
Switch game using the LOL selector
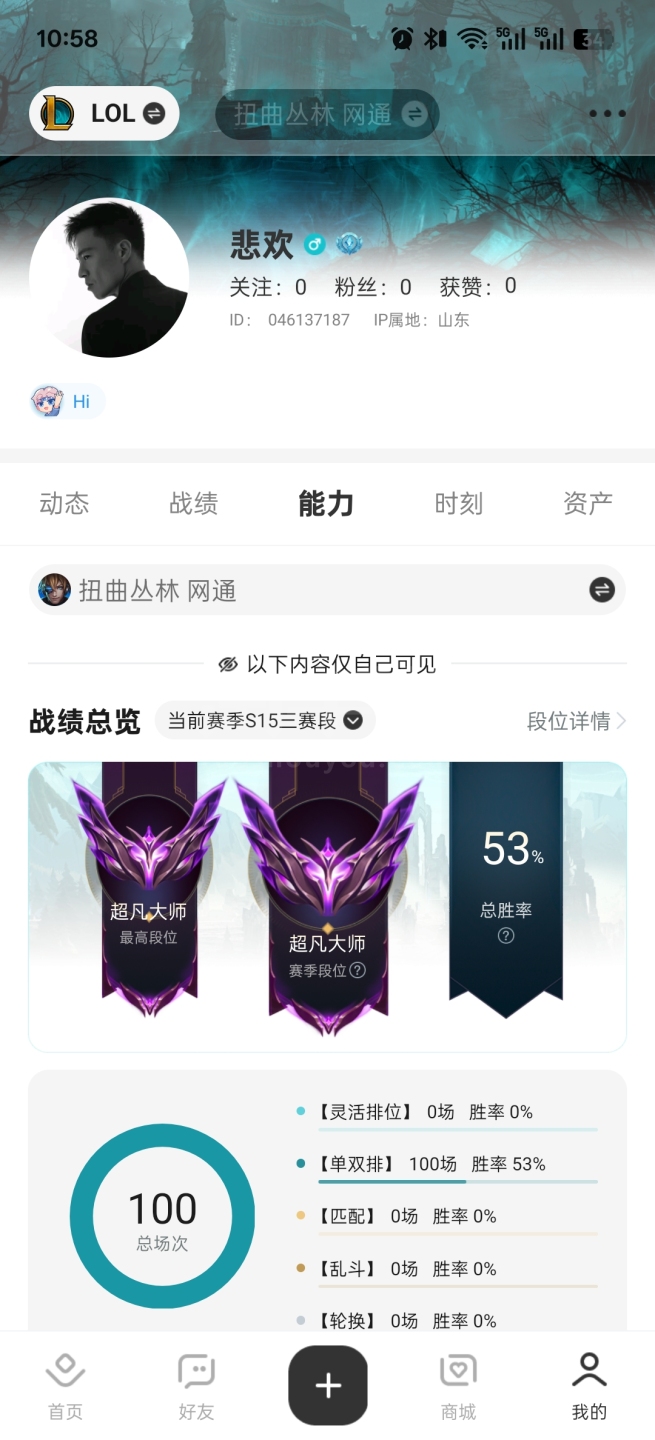point(104,114)
